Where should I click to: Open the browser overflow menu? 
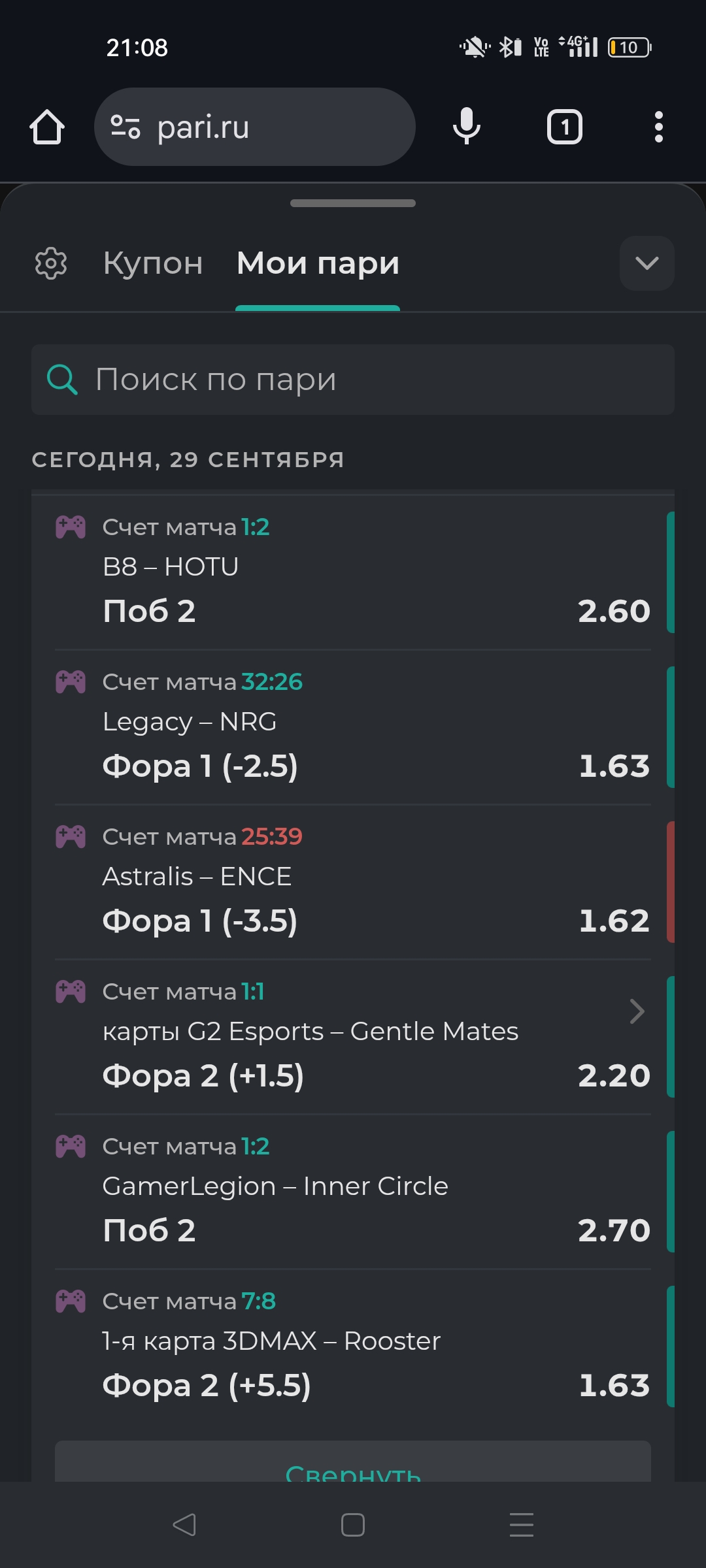pos(659,127)
